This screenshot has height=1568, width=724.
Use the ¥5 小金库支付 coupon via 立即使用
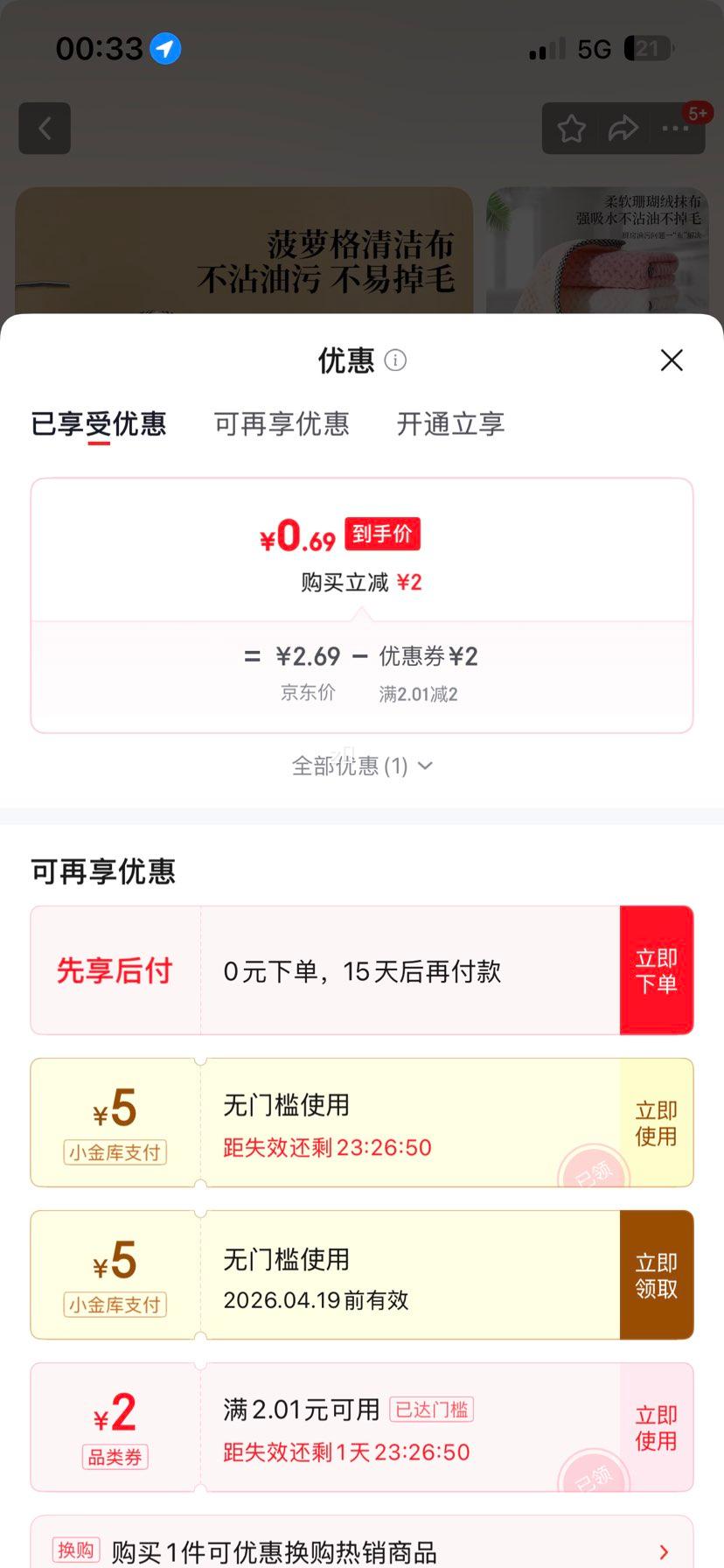pyautogui.click(x=657, y=1122)
